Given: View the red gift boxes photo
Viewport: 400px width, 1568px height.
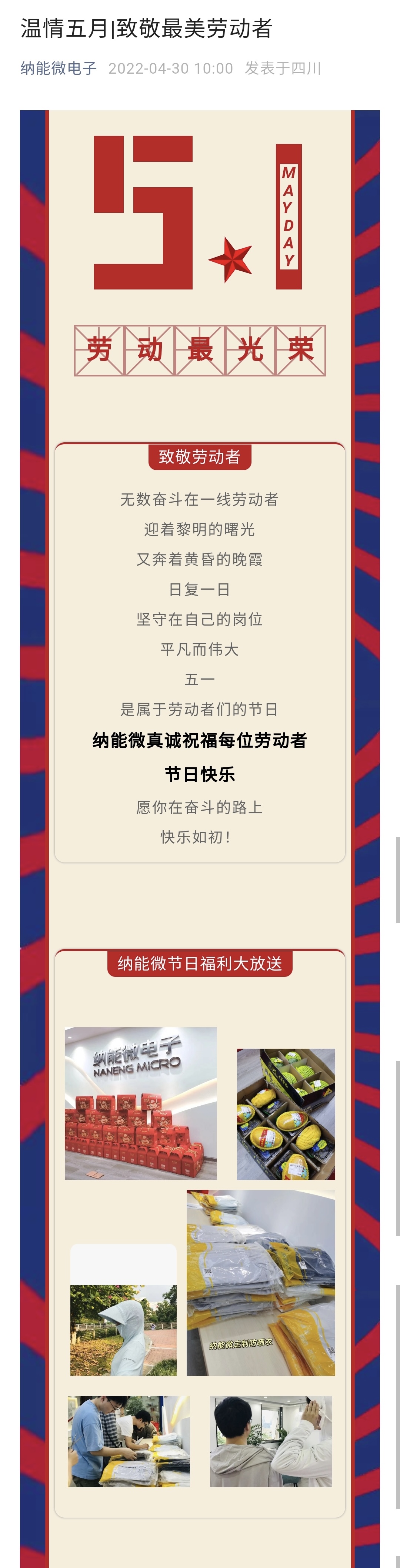Looking at the screenshot, I should click(141, 1103).
